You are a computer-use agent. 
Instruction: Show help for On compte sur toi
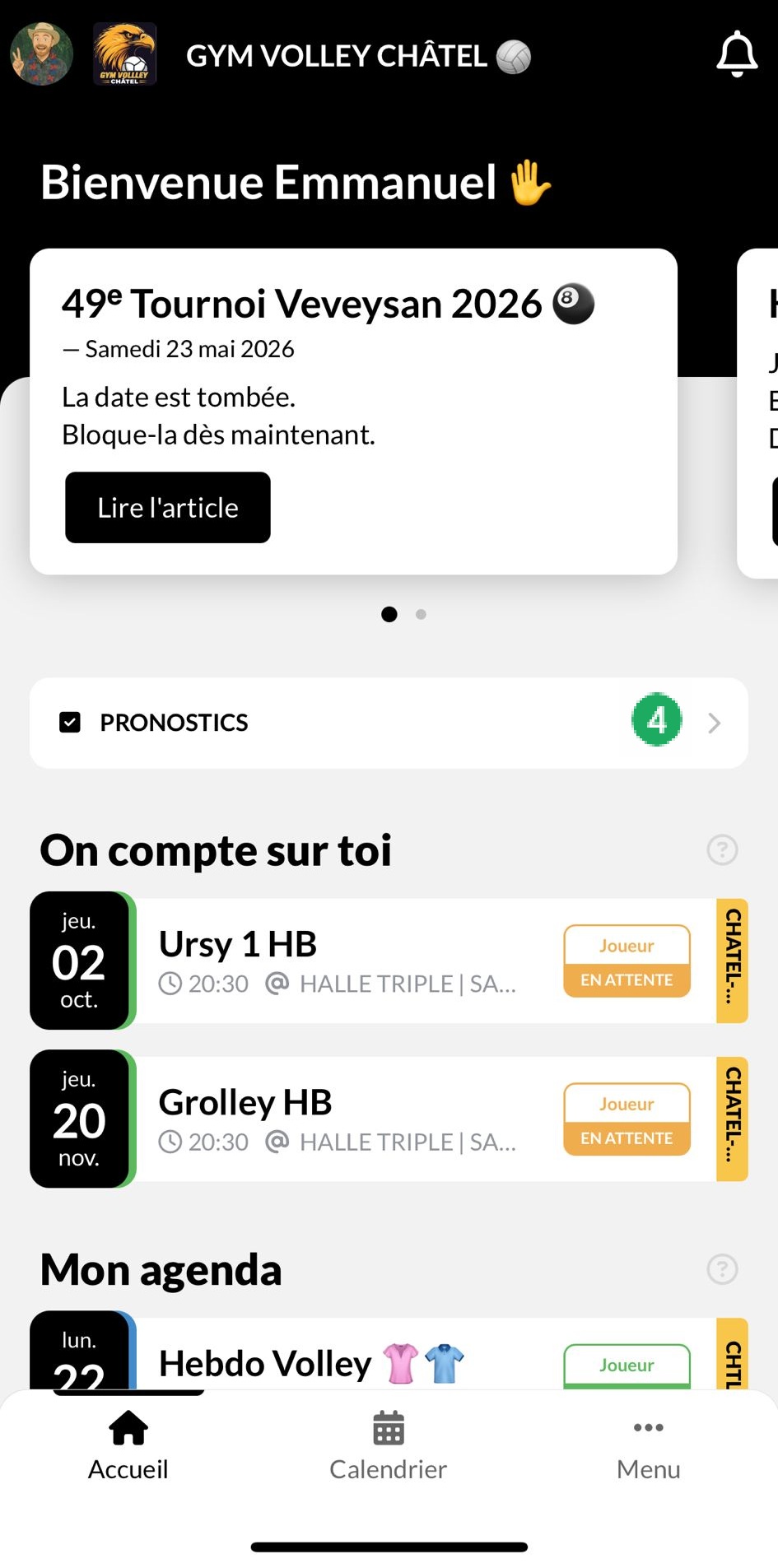(x=722, y=849)
